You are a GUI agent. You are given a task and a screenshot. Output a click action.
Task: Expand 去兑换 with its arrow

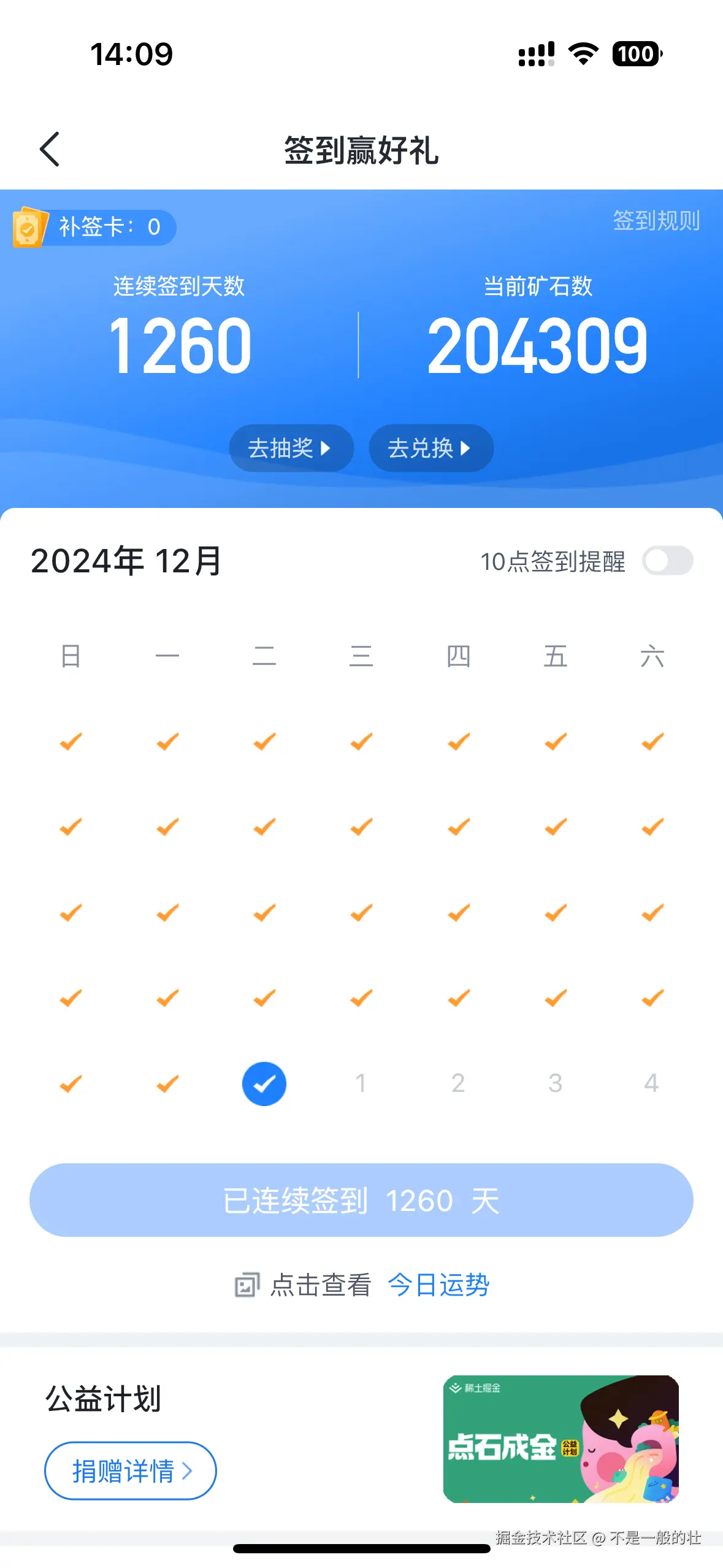pyautogui.click(x=430, y=448)
